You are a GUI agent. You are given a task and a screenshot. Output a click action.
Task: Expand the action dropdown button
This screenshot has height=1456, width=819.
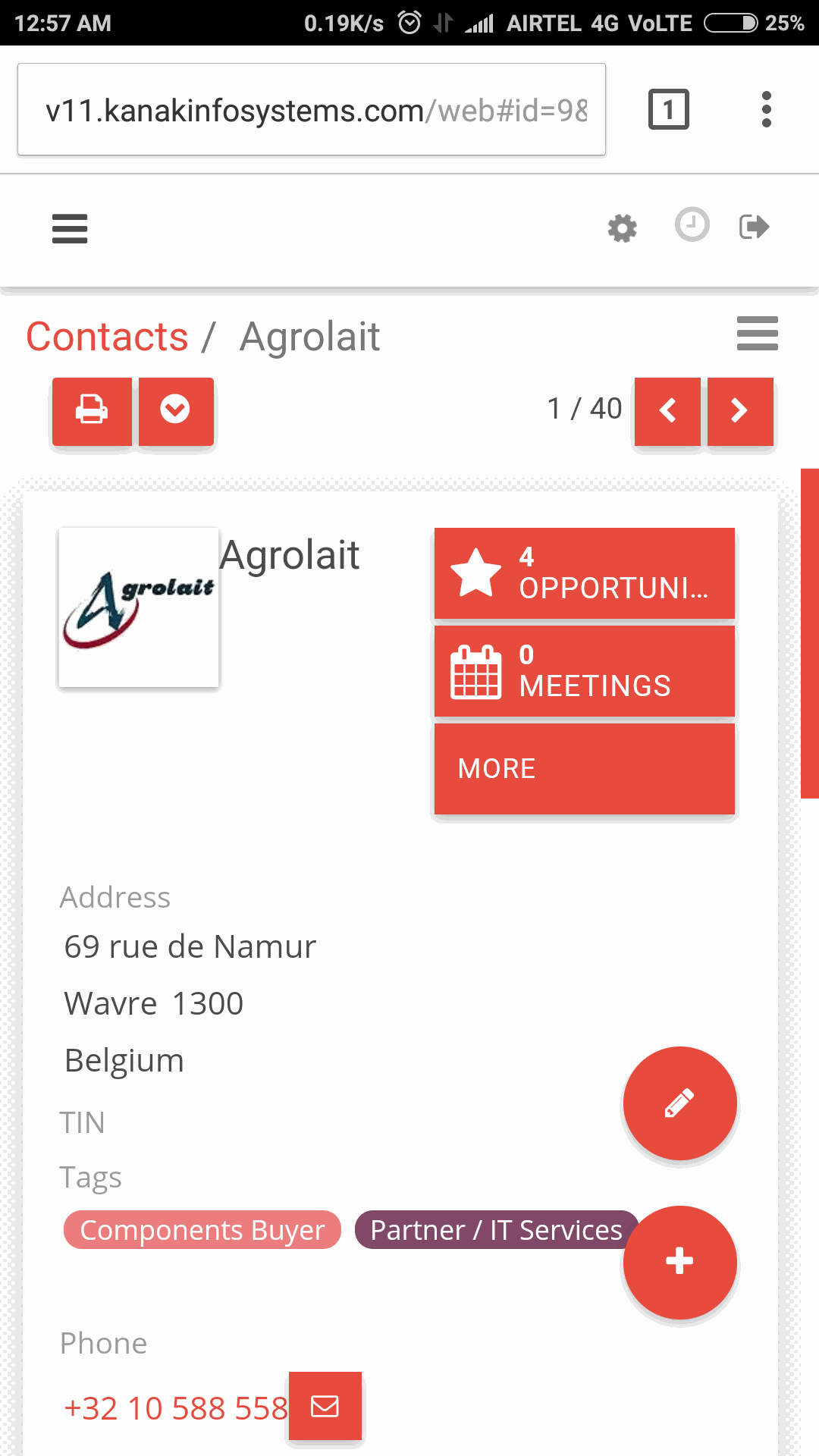(175, 411)
